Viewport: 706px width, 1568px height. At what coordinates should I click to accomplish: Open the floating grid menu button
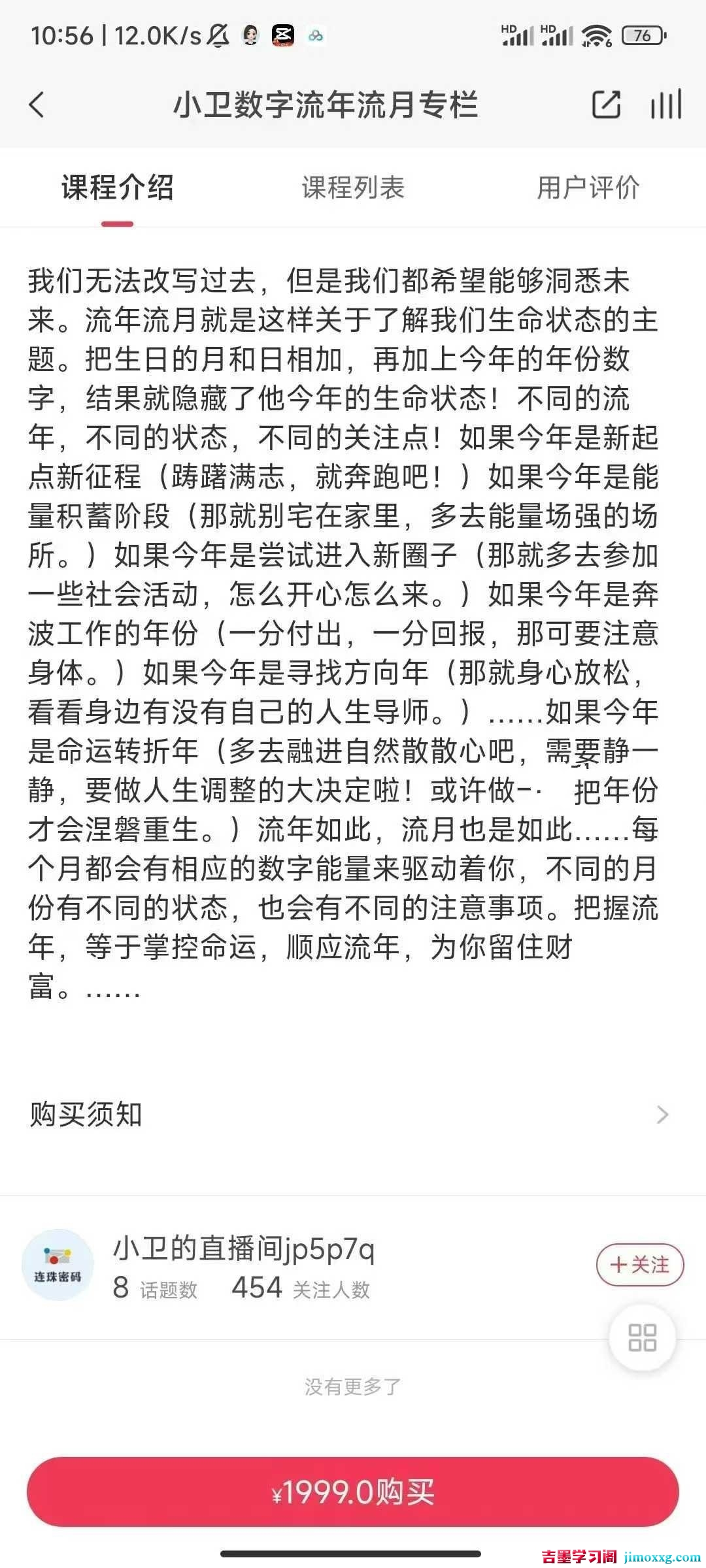(643, 1337)
